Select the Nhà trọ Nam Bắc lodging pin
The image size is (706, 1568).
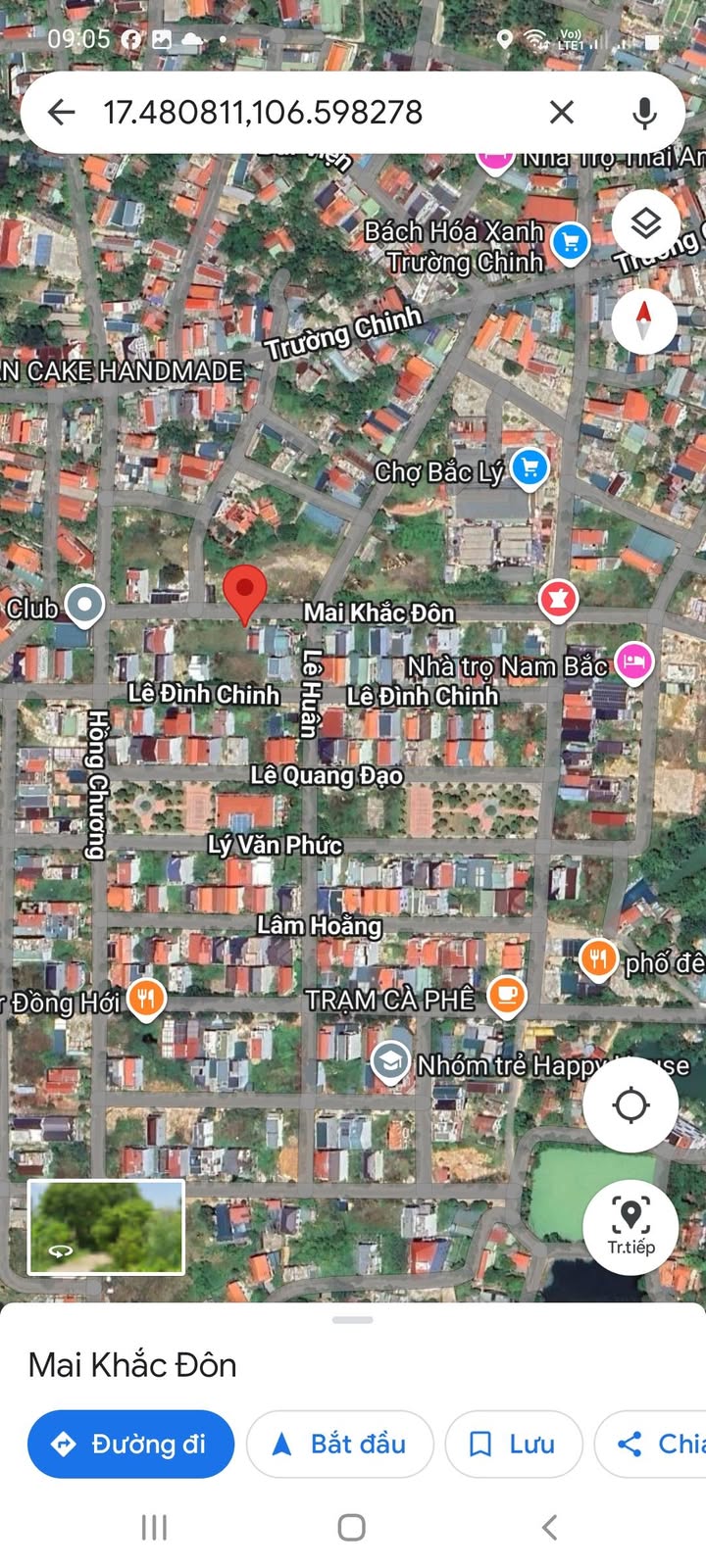pos(634,661)
